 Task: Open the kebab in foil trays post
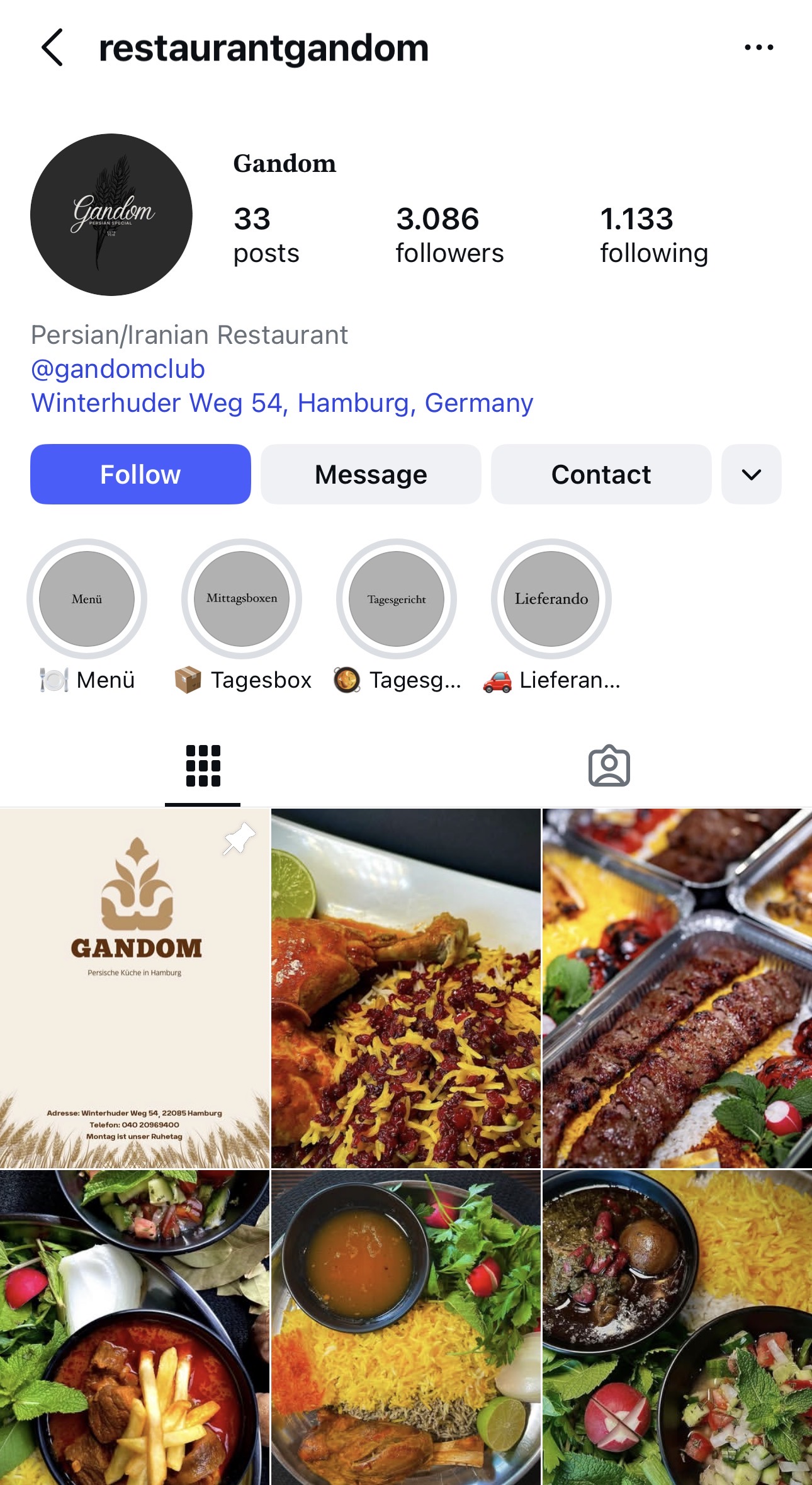point(677,988)
